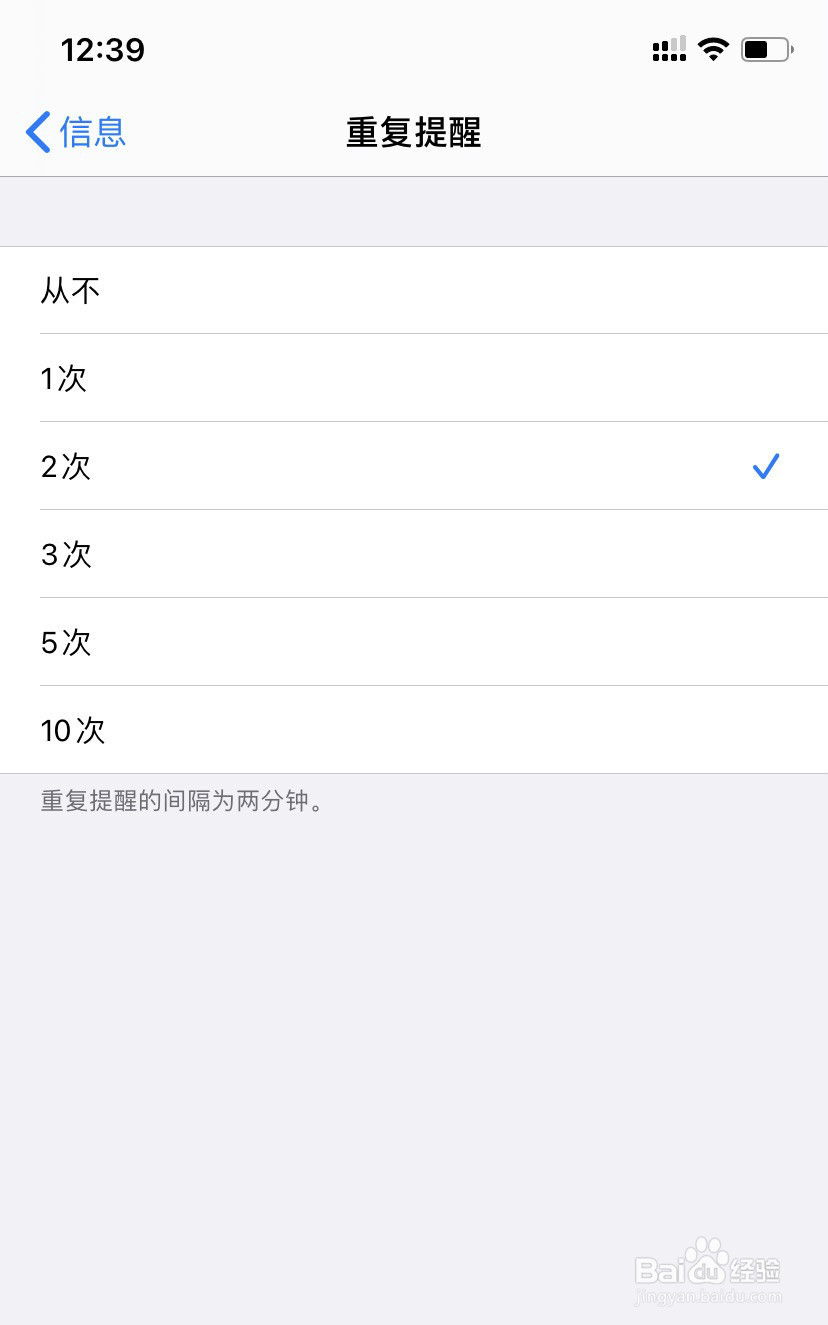This screenshot has width=828, height=1325.
Task: Select the 10次 repeat option
Action: coord(414,730)
